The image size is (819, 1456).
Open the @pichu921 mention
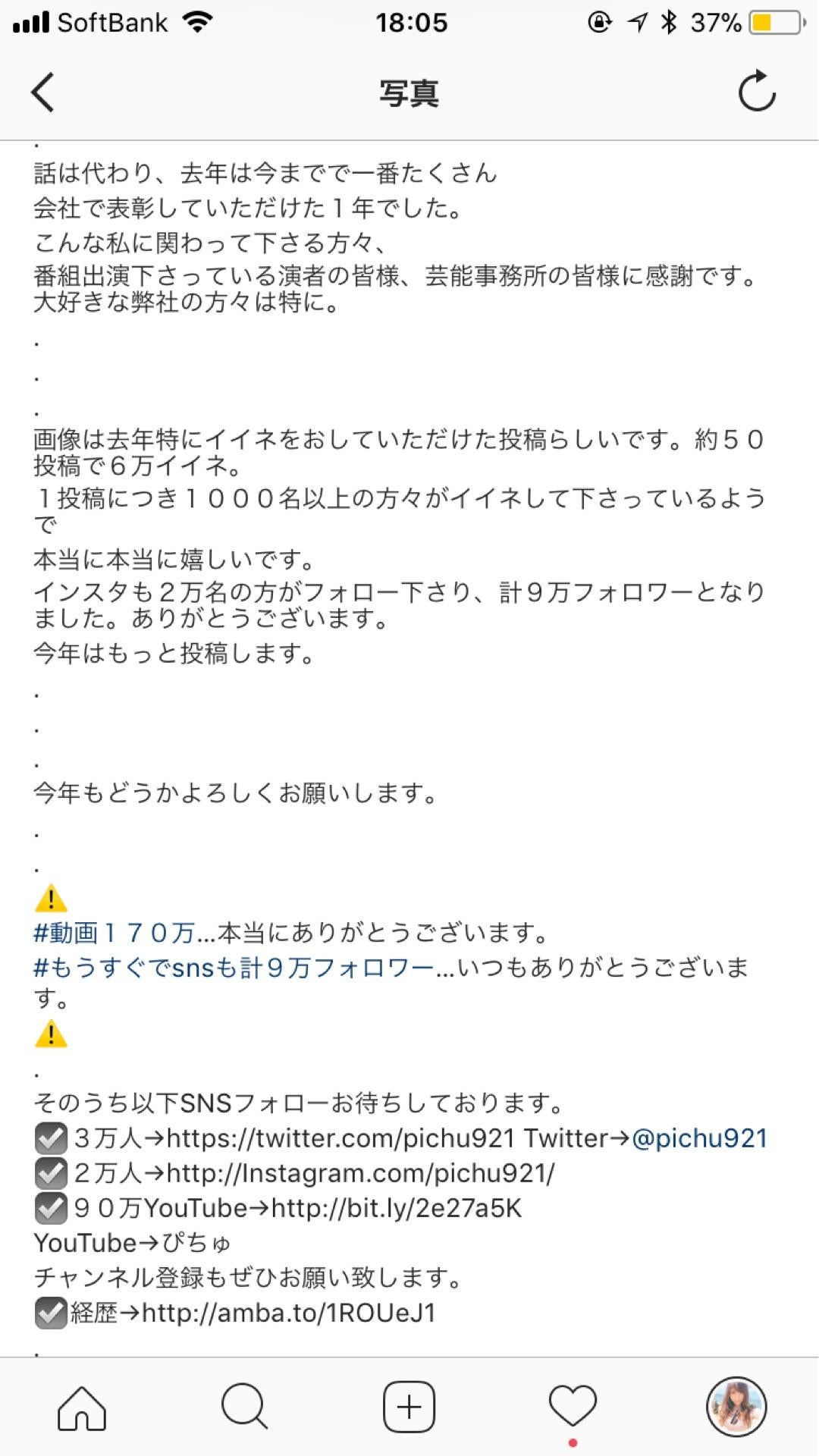pos(699,1138)
